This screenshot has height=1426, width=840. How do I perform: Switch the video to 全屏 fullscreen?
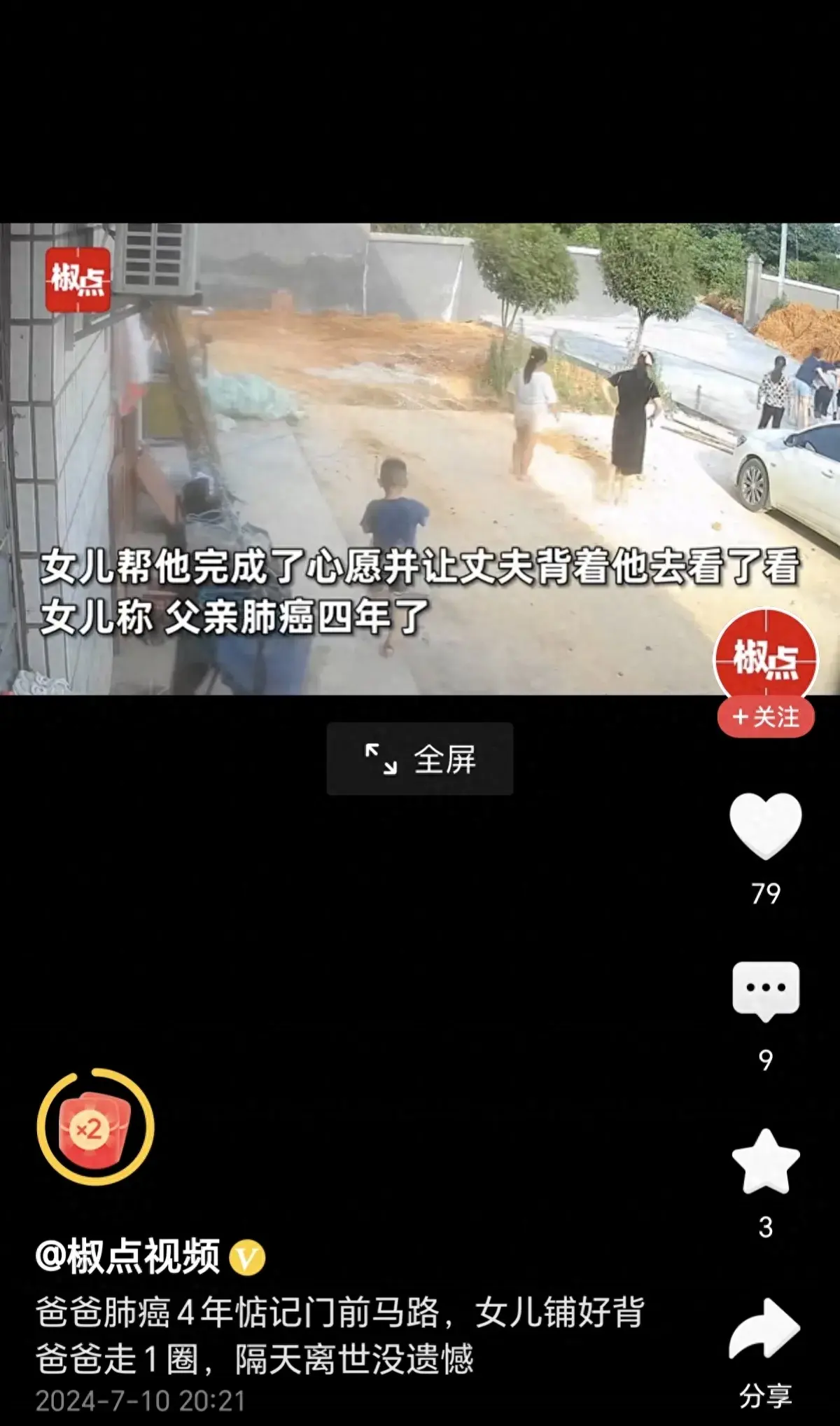pos(419,759)
